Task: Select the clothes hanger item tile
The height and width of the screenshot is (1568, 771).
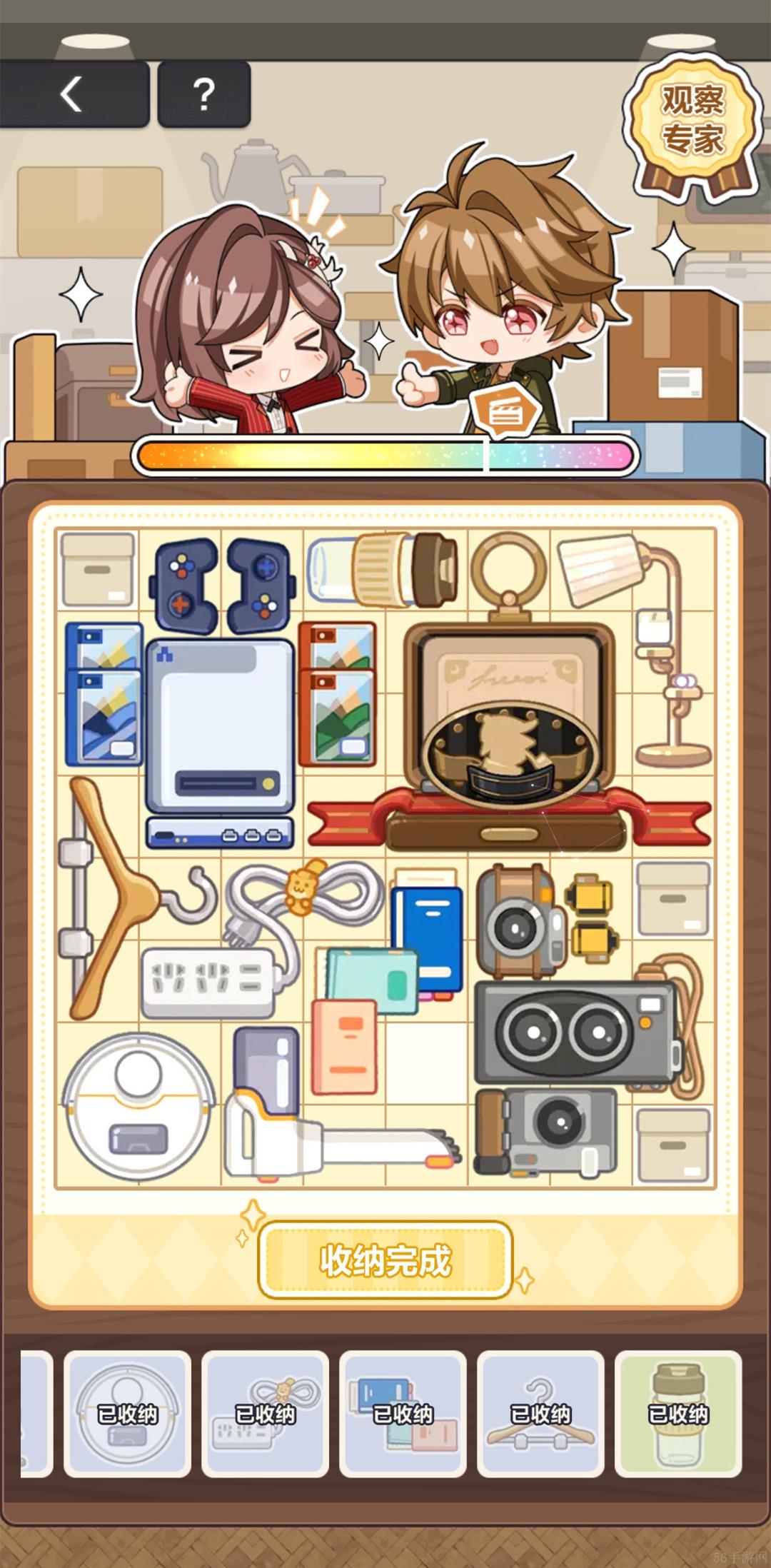Action: pos(540,1414)
